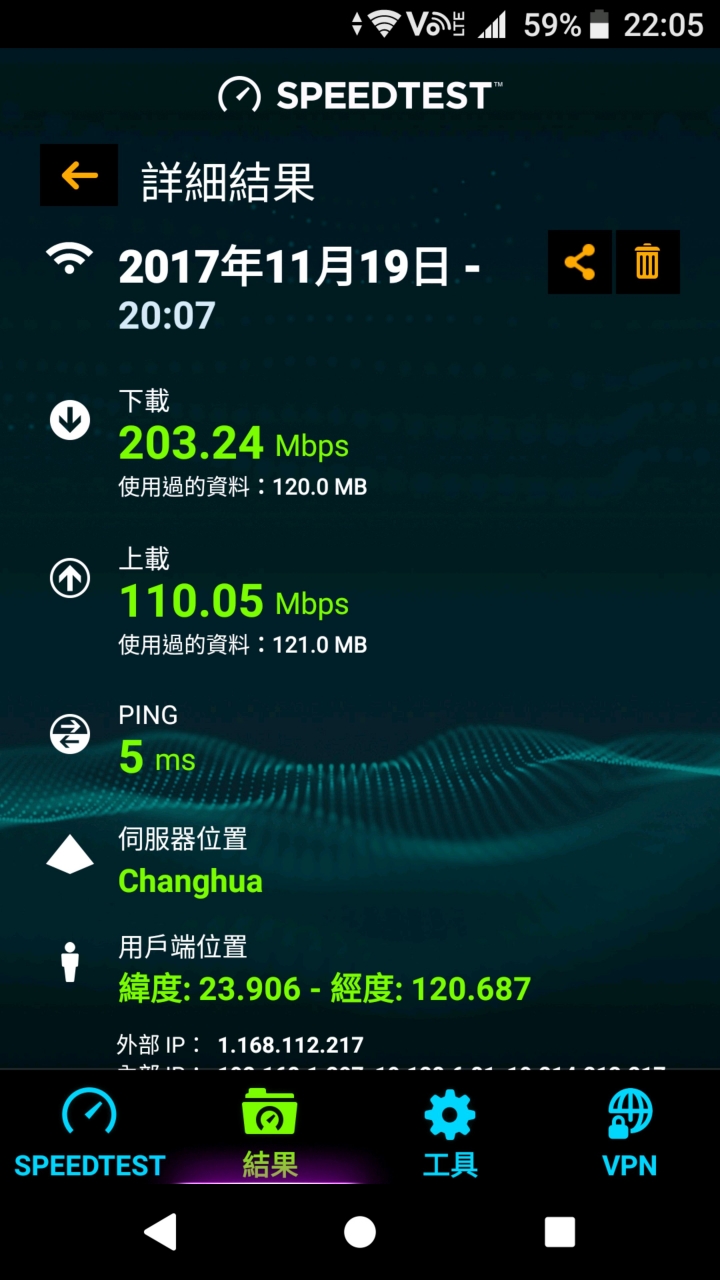Image resolution: width=720 pixels, height=1280 pixels.
Task: Switch to the SPEEDTEST tab
Action: (90, 1133)
